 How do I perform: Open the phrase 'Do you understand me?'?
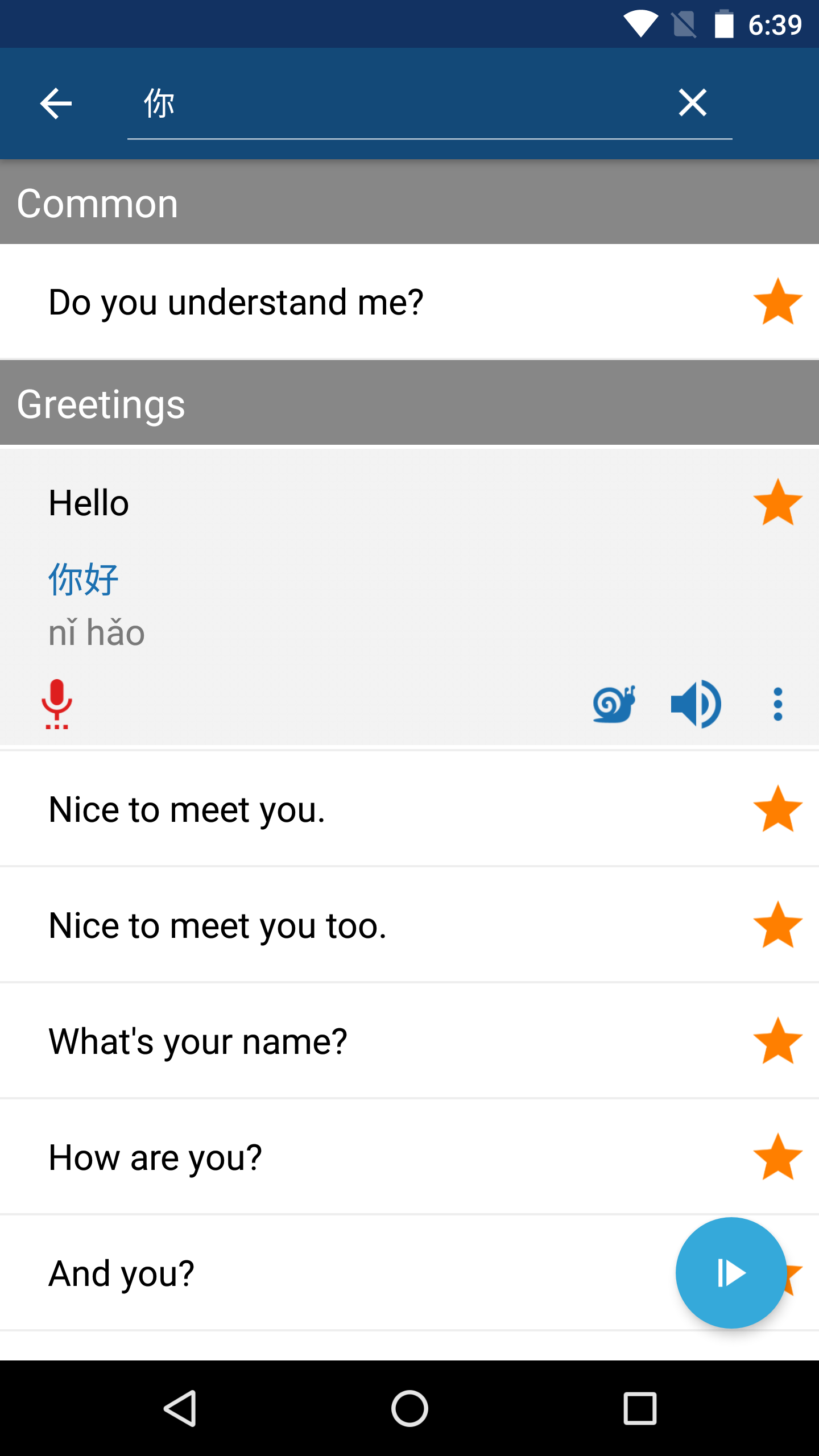pyautogui.click(x=236, y=302)
